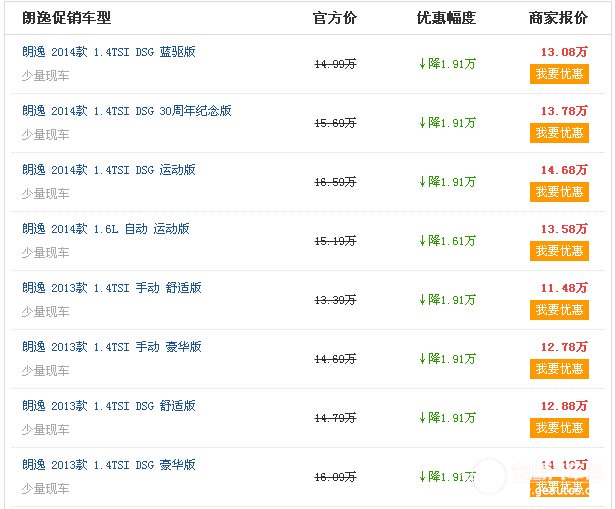The width and height of the screenshot is (615, 509).
Task: Tap 我要优惠 for 2013款 1.4TSI DSG 舒适版
Action: click(559, 428)
